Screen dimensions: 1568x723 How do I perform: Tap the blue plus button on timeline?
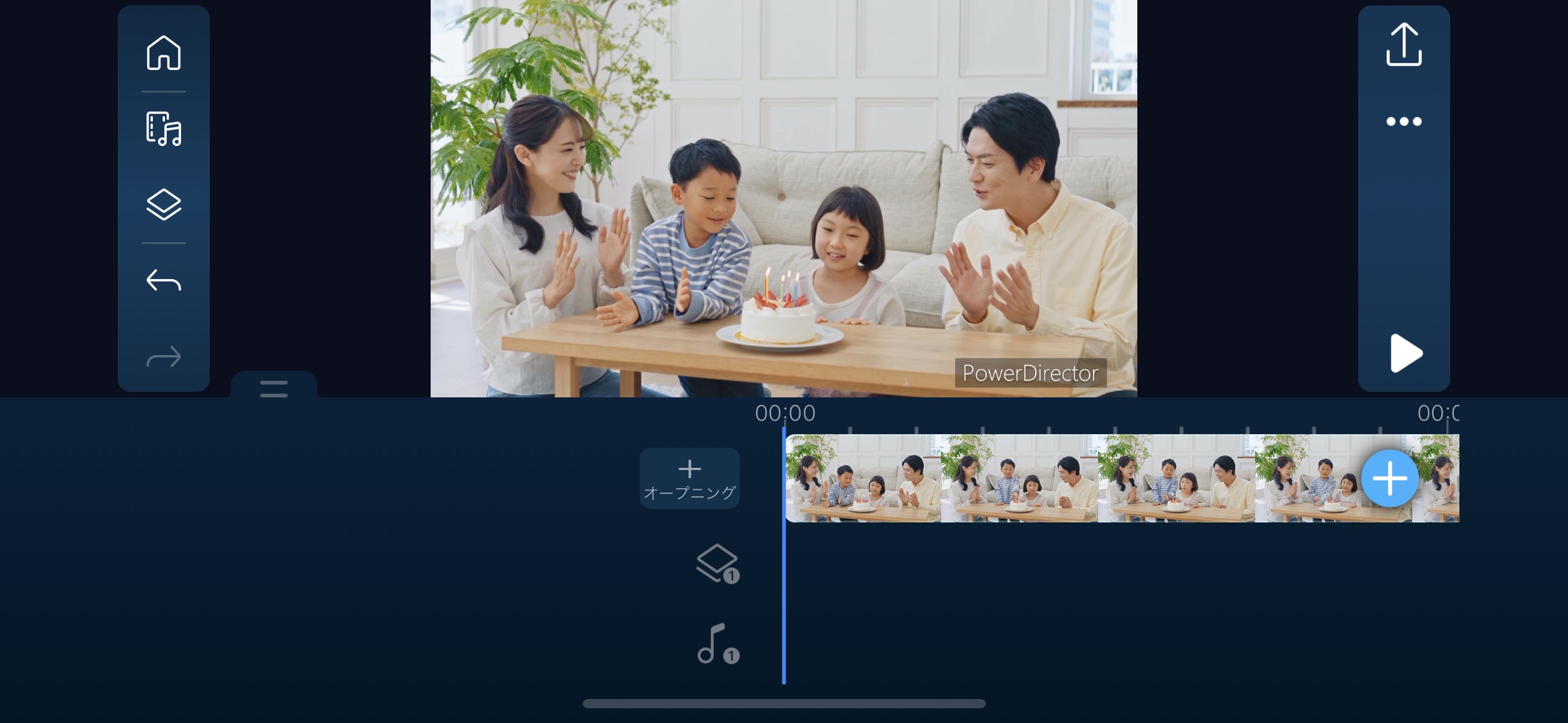pos(1389,478)
